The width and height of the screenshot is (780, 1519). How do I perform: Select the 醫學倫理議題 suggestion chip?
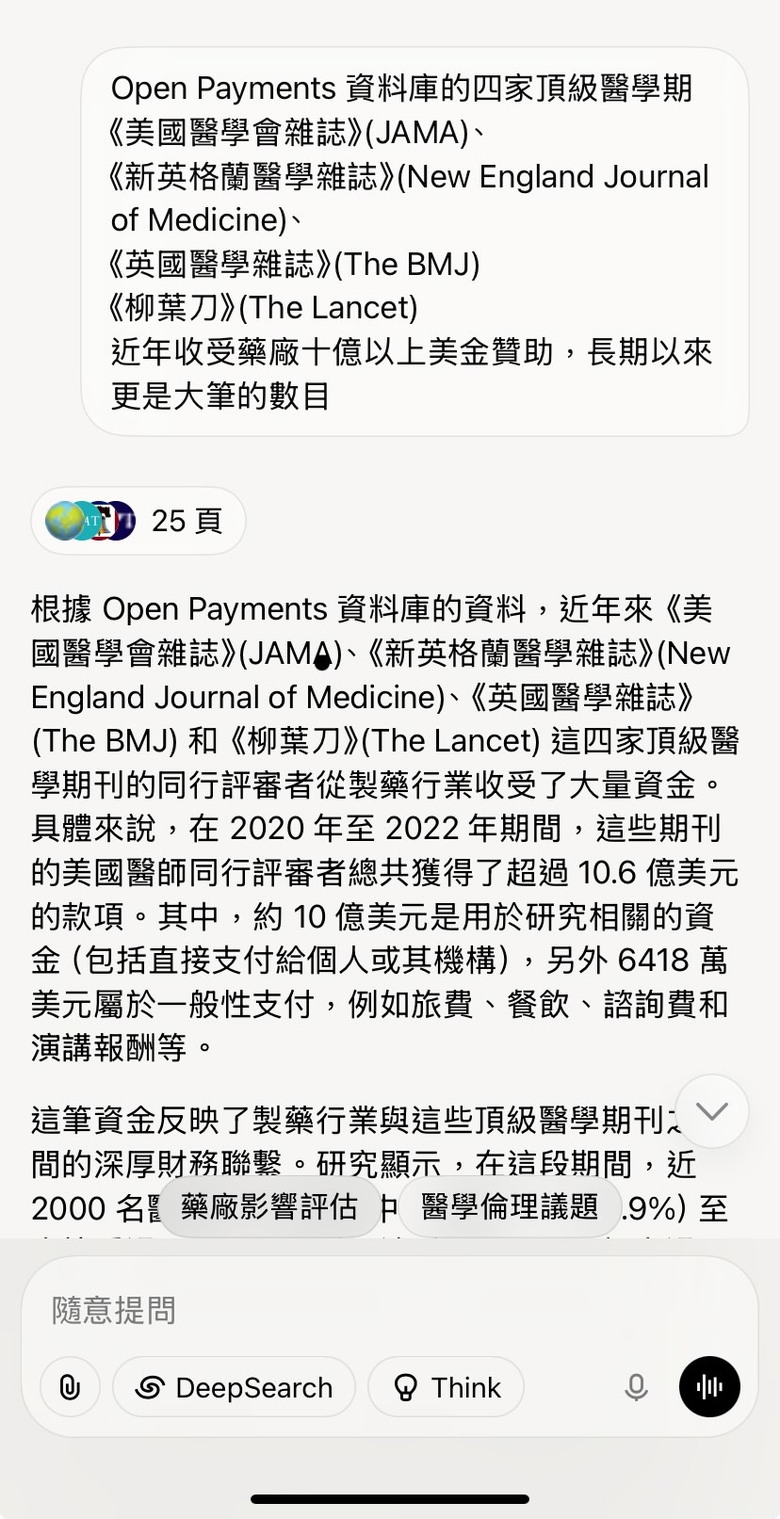tap(510, 1207)
